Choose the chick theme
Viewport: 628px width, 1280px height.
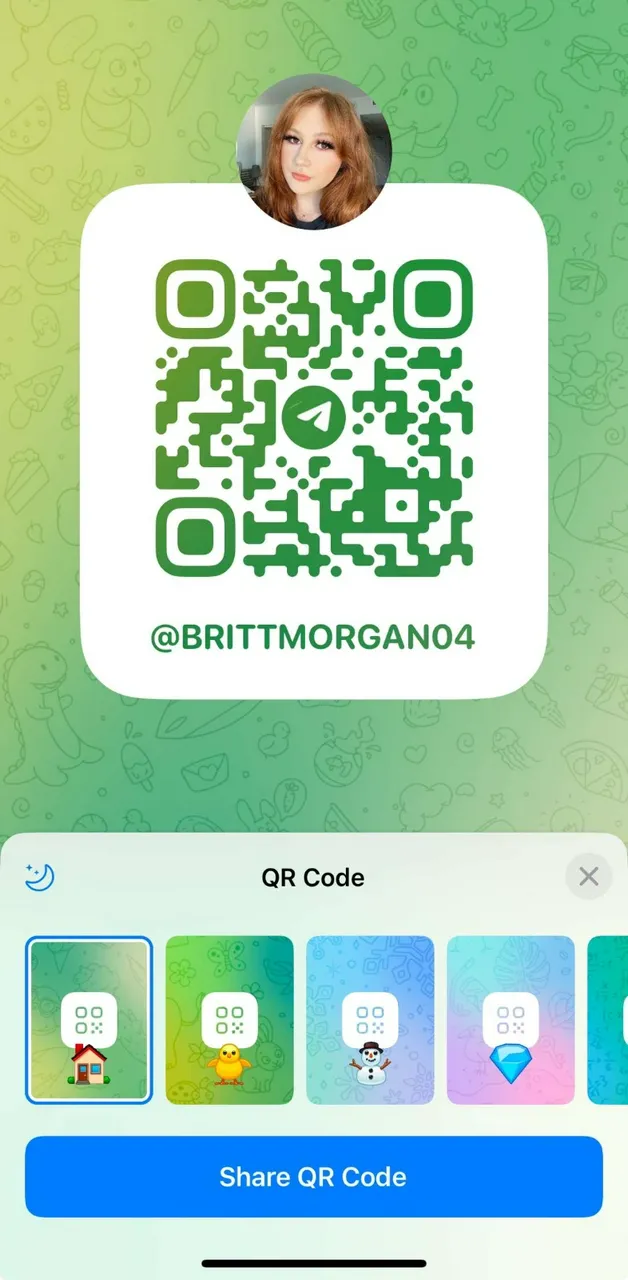click(x=229, y=1020)
